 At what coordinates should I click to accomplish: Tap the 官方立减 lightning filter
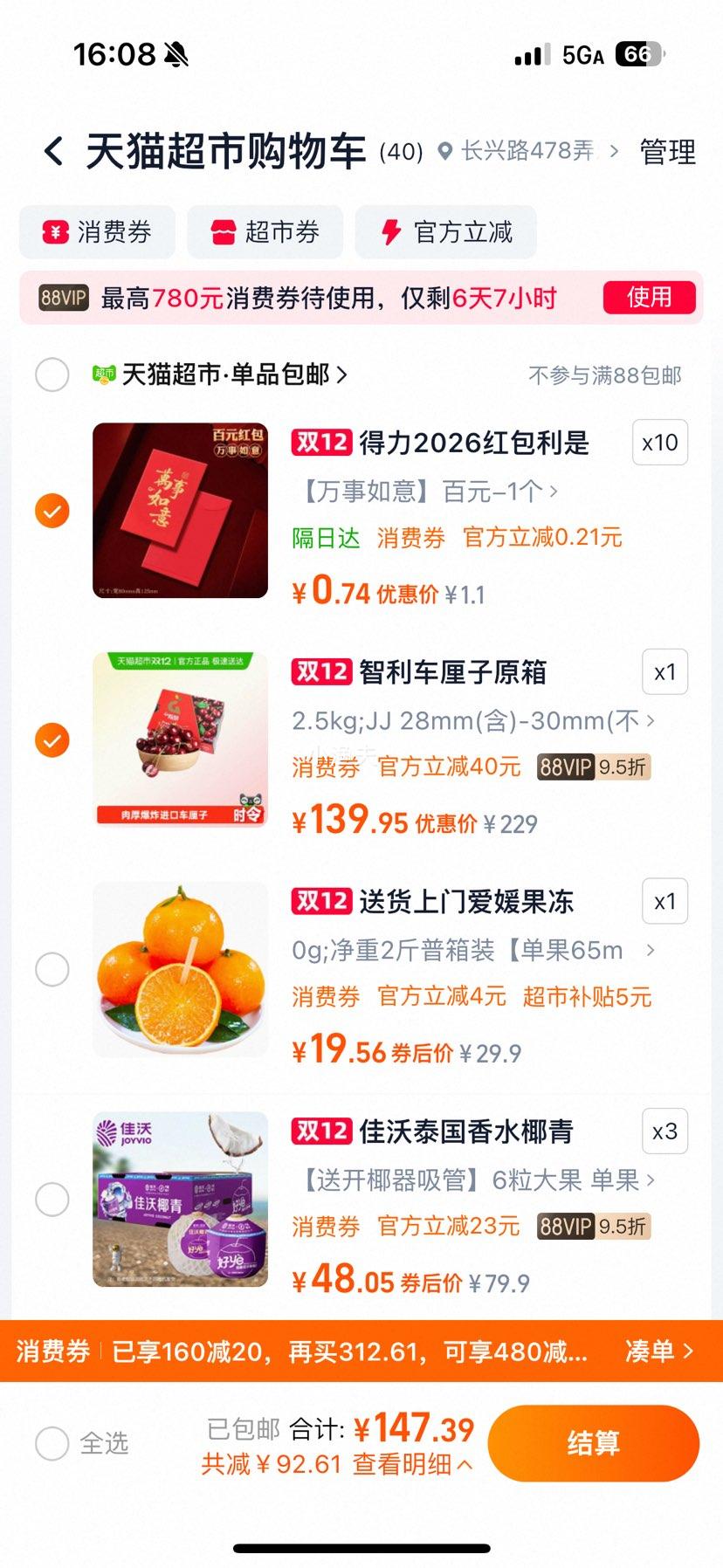[445, 231]
